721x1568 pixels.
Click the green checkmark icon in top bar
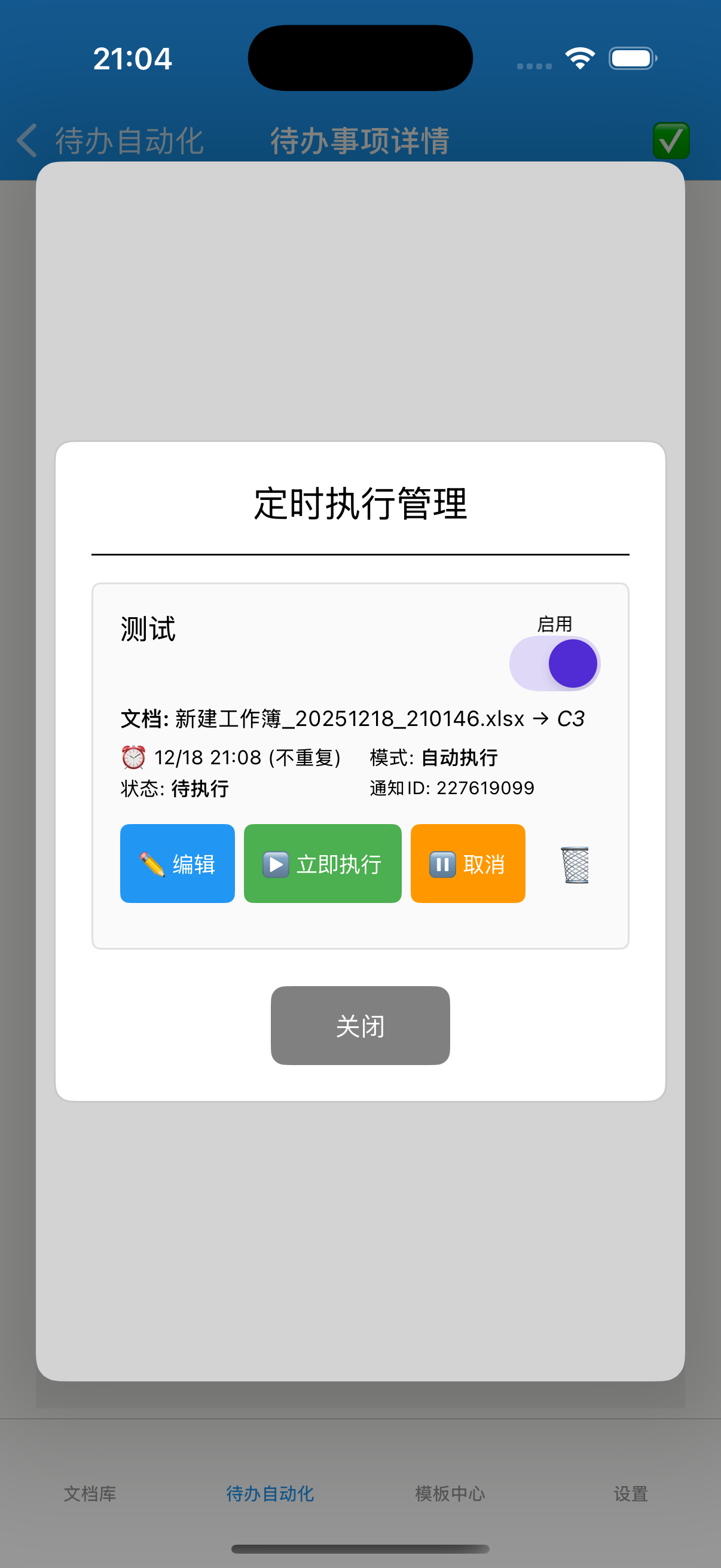670,140
